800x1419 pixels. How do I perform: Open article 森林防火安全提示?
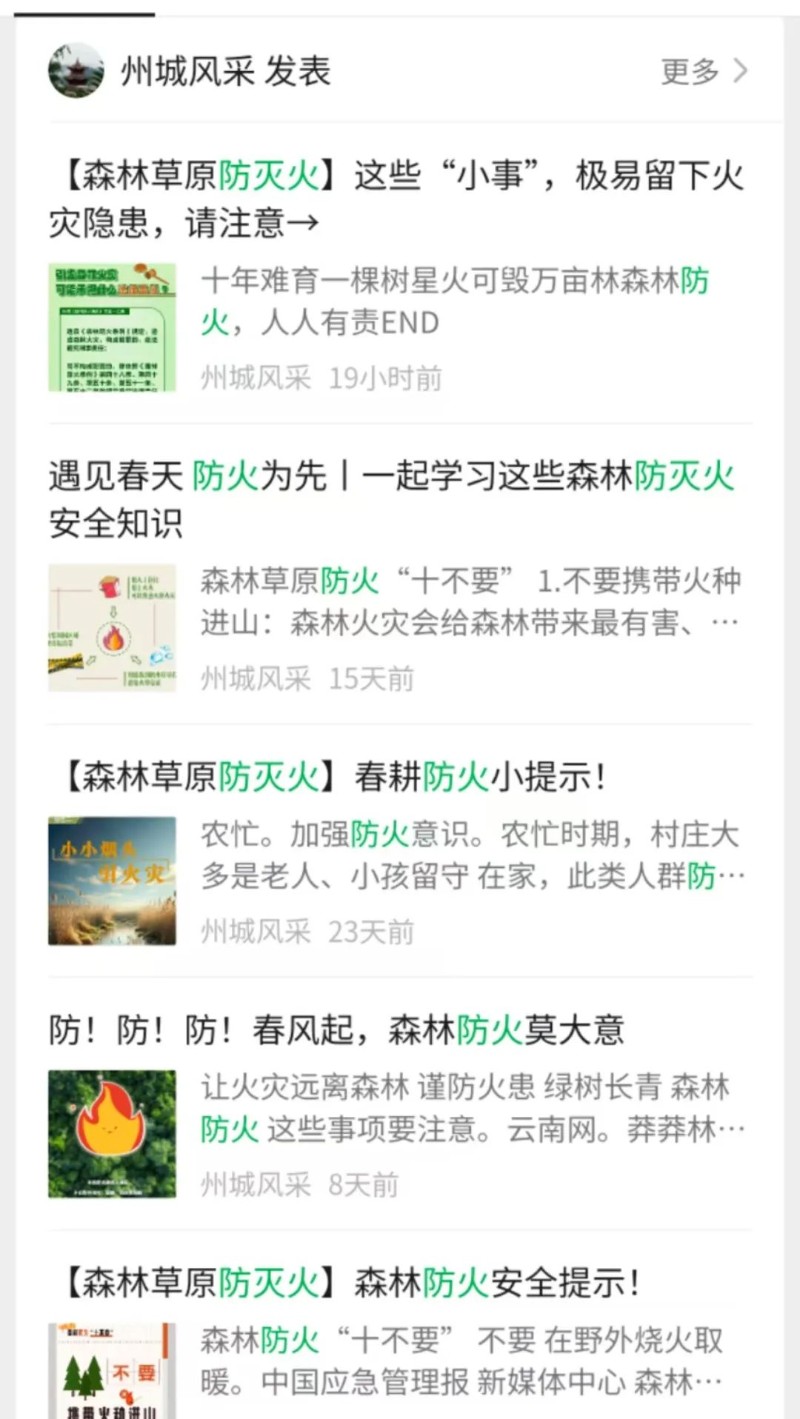[x=351, y=1282]
